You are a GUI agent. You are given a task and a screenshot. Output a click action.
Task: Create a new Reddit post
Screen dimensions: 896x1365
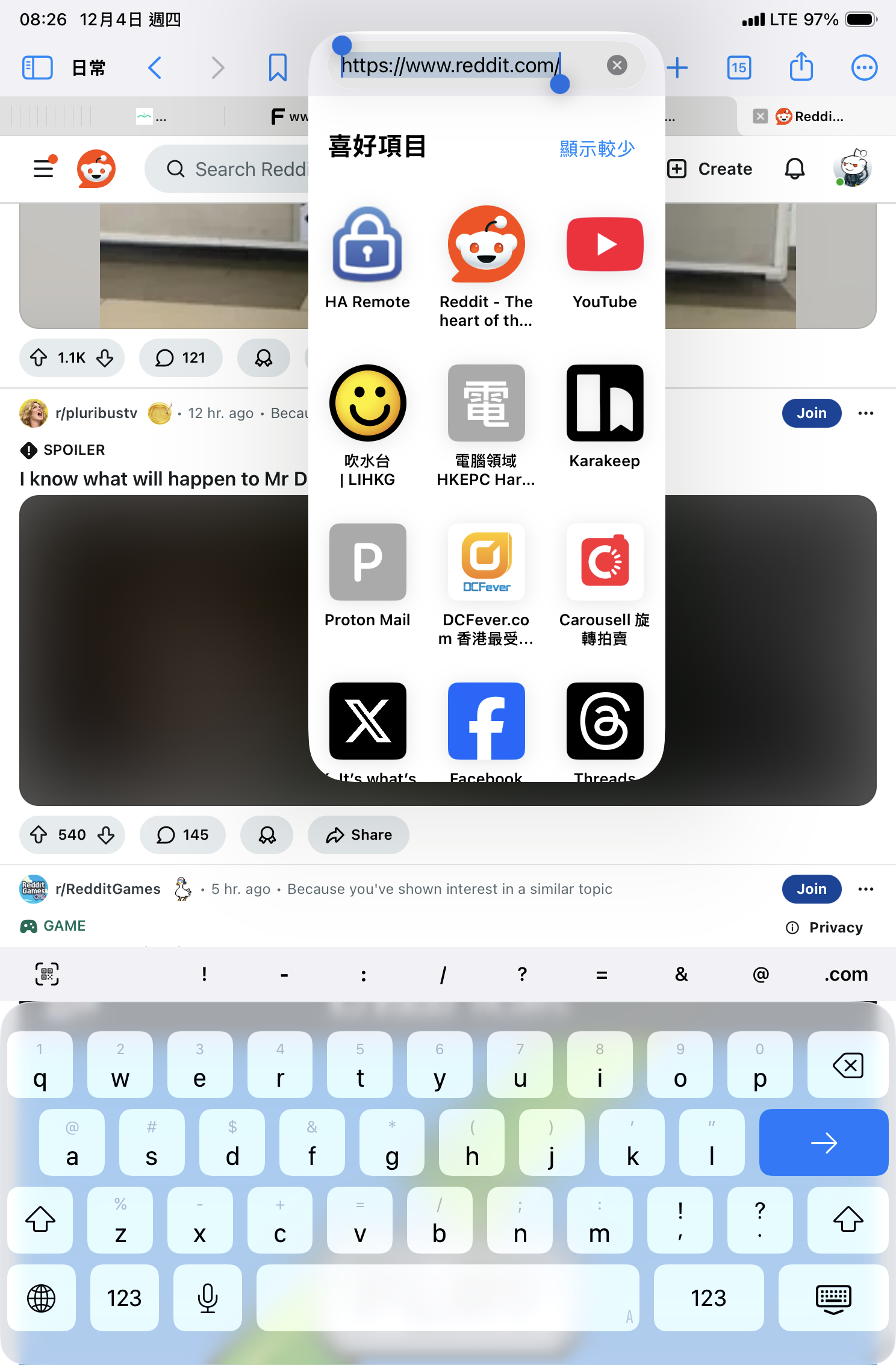click(x=711, y=169)
